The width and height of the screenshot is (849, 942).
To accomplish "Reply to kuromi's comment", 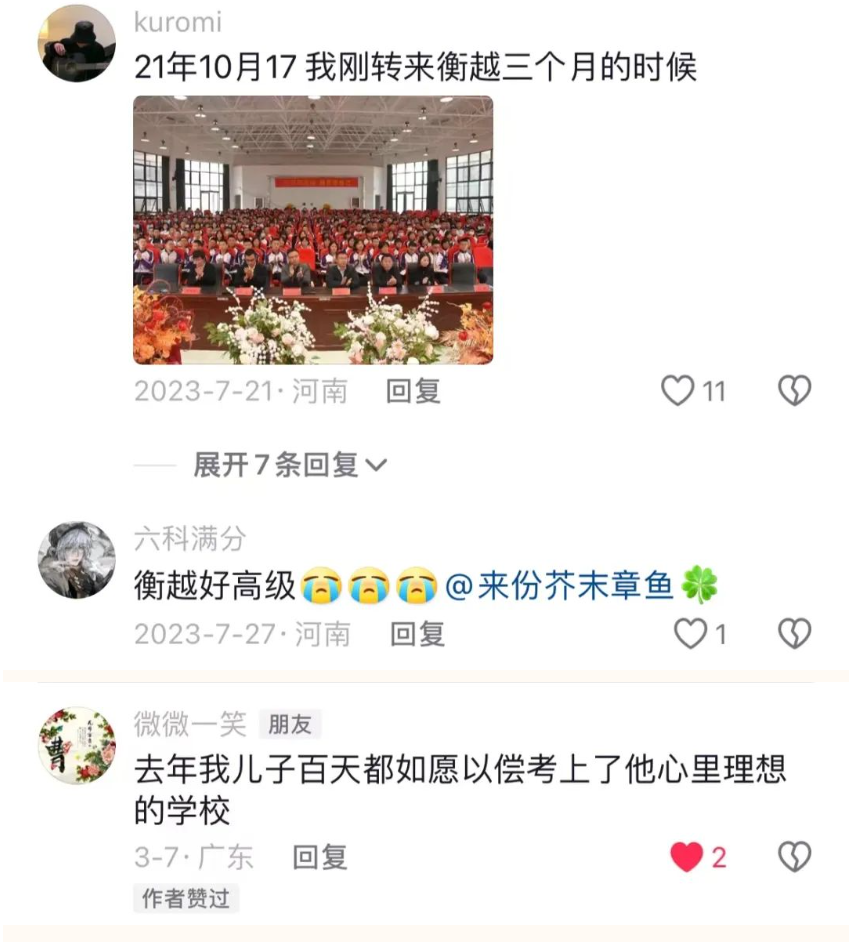I will tap(413, 391).
